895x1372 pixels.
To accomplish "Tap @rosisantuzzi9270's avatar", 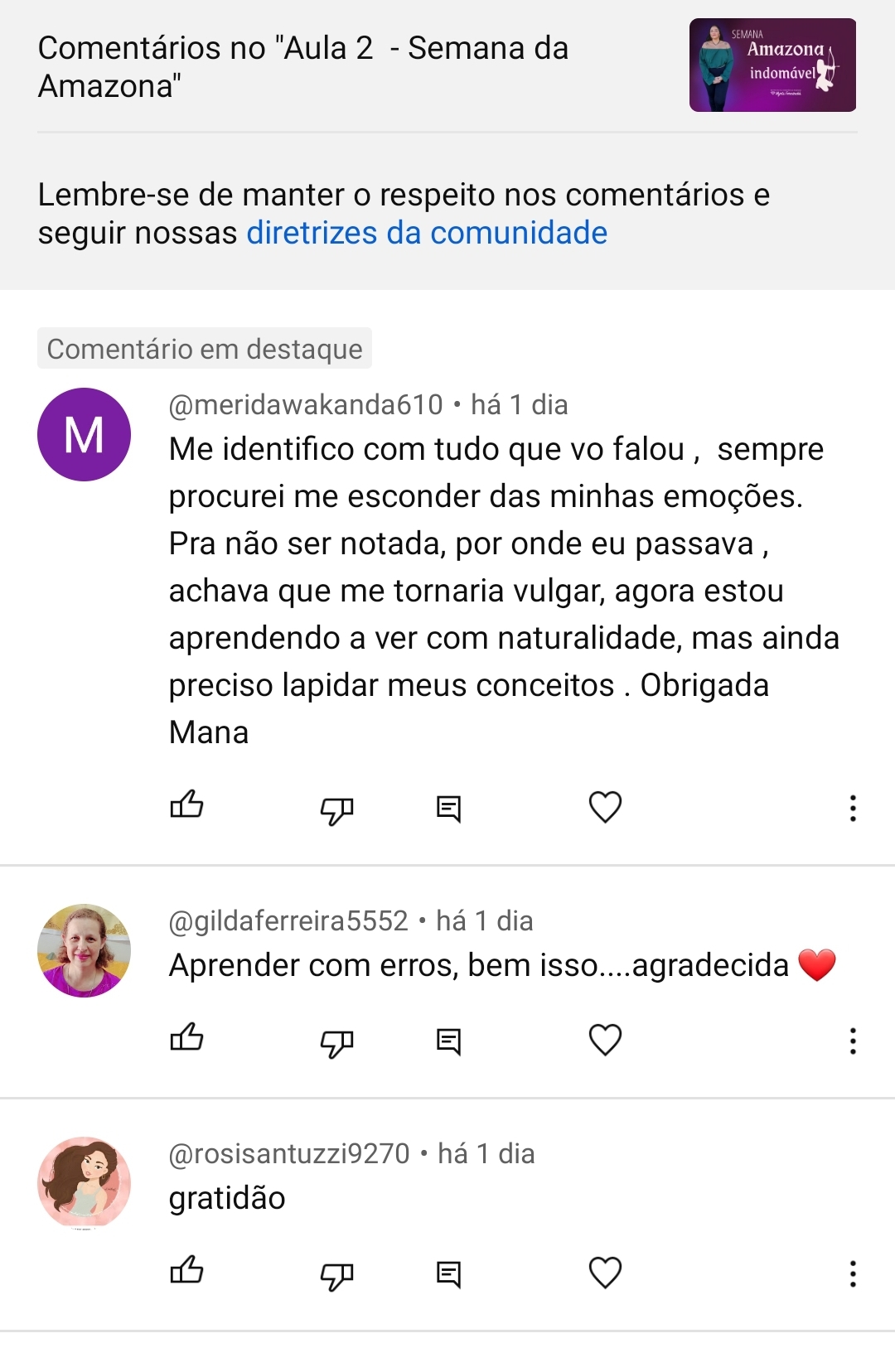I will (x=85, y=1183).
